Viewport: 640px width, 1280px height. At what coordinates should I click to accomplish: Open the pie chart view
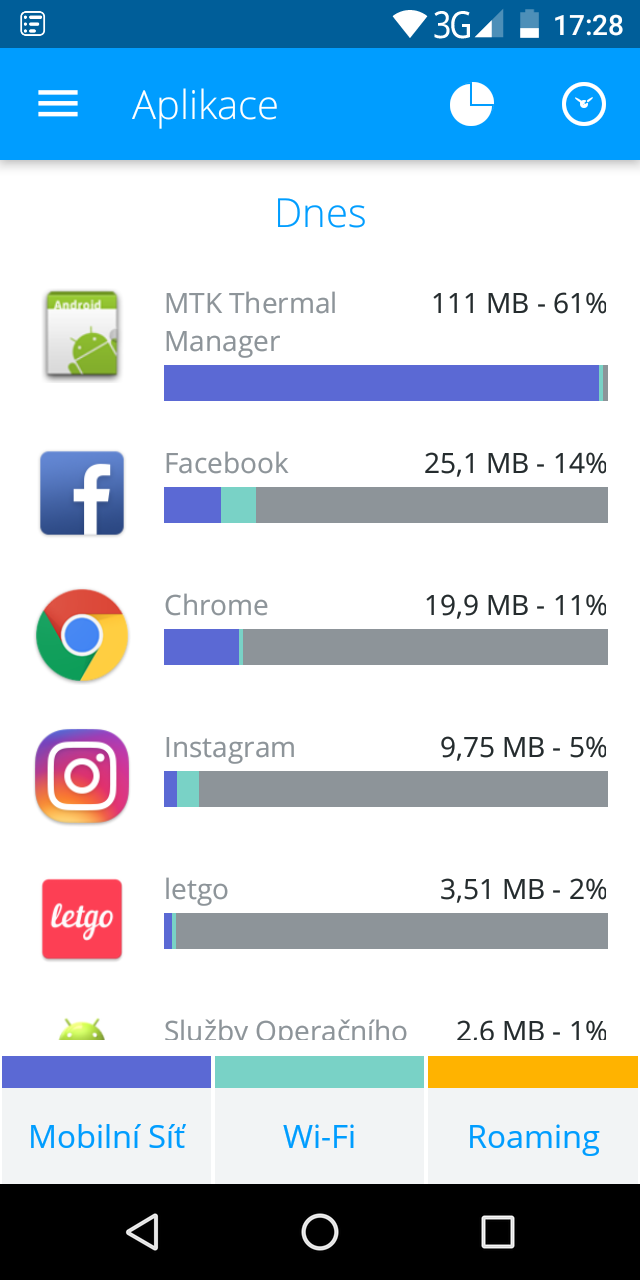coord(472,104)
